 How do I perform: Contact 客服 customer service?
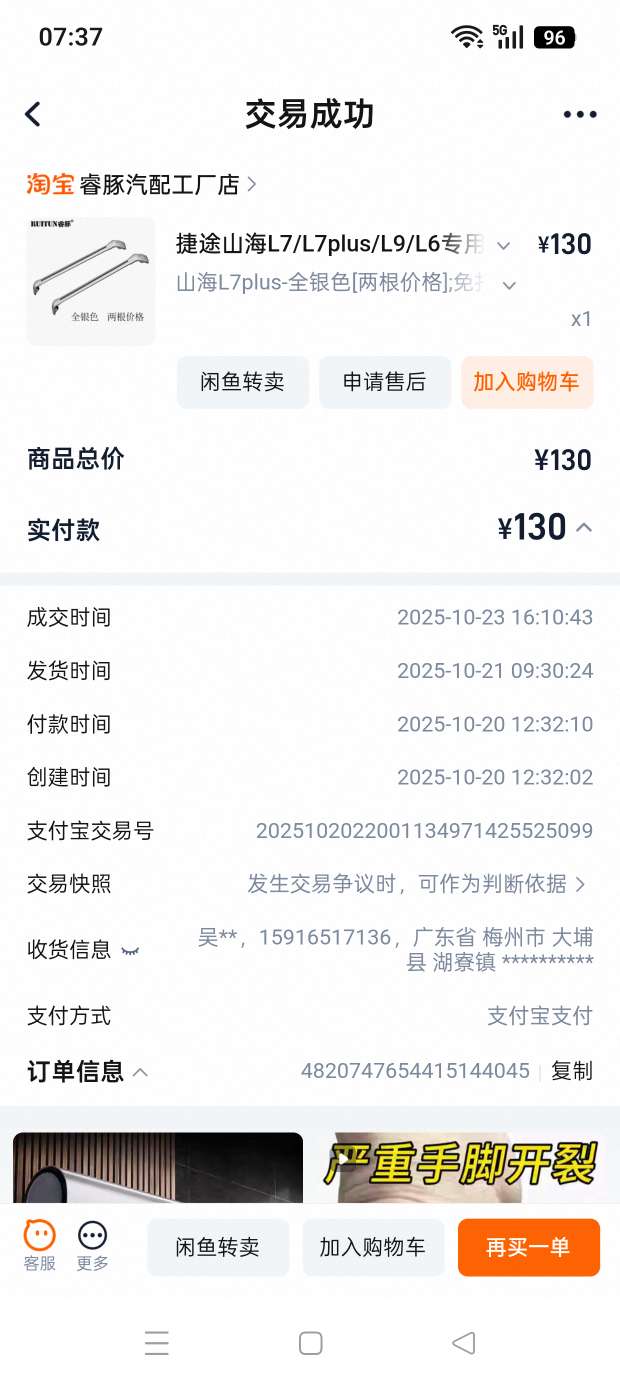pos(40,1246)
